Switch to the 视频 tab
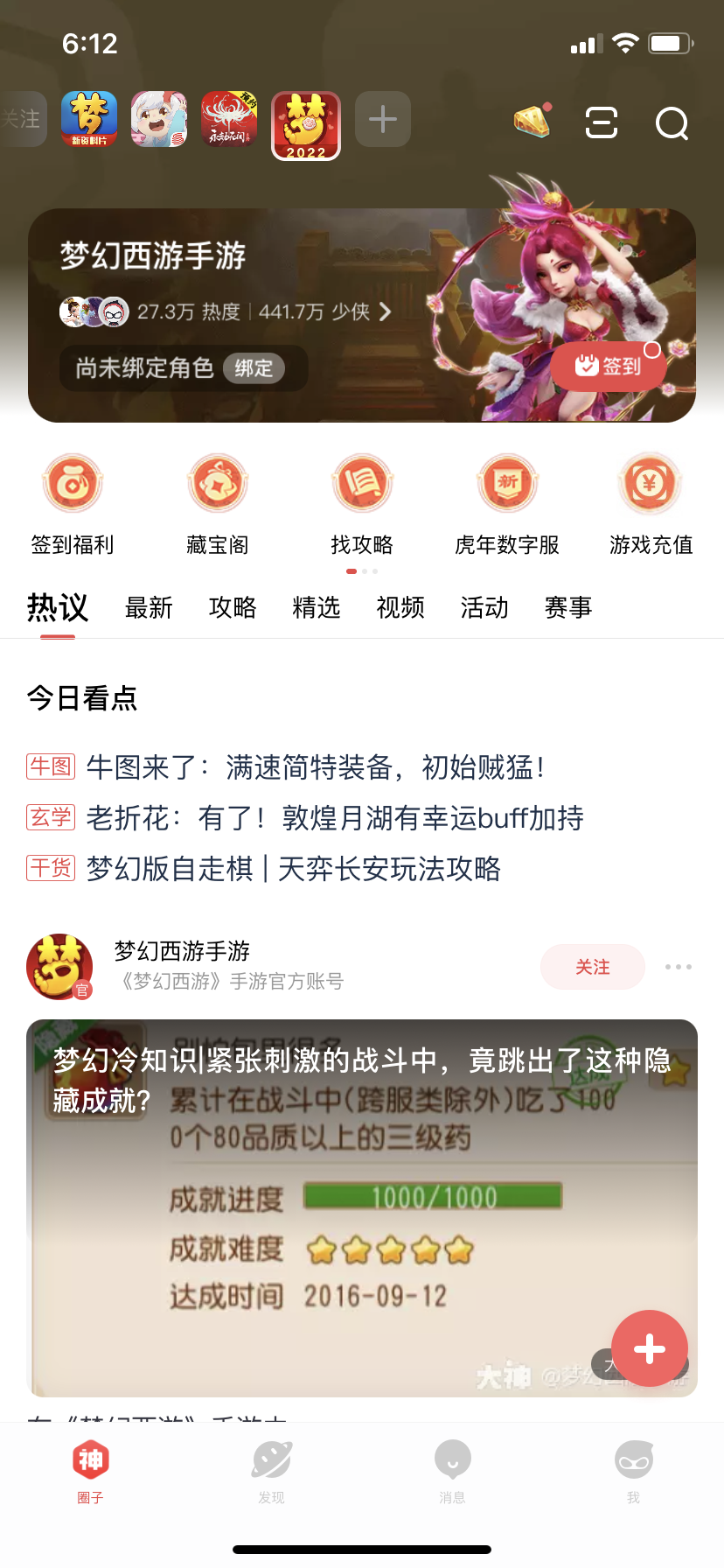Viewport: 724px width, 1568px height. tap(400, 607)
